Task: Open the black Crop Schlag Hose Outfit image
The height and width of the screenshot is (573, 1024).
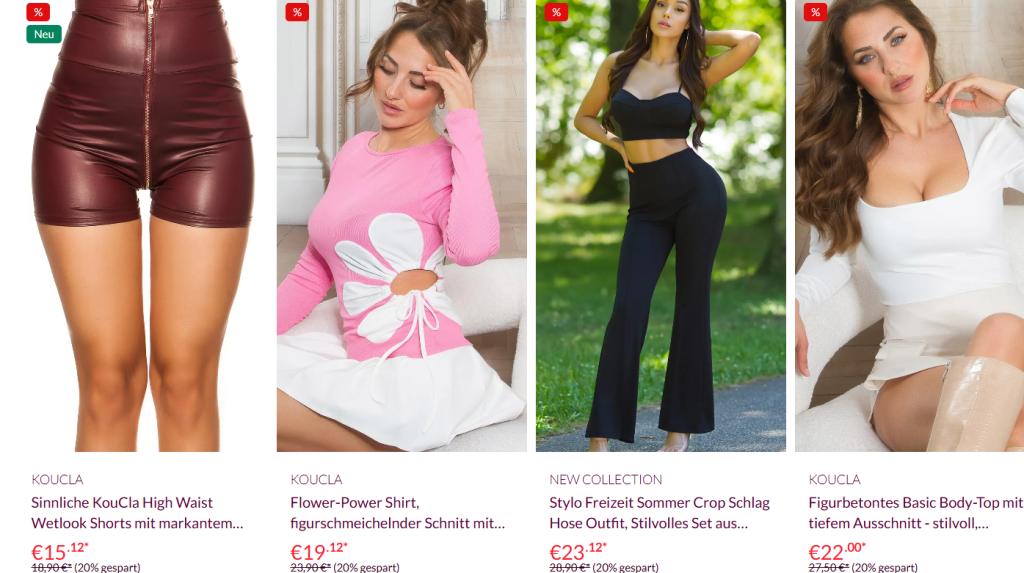Action: point(660,225)
